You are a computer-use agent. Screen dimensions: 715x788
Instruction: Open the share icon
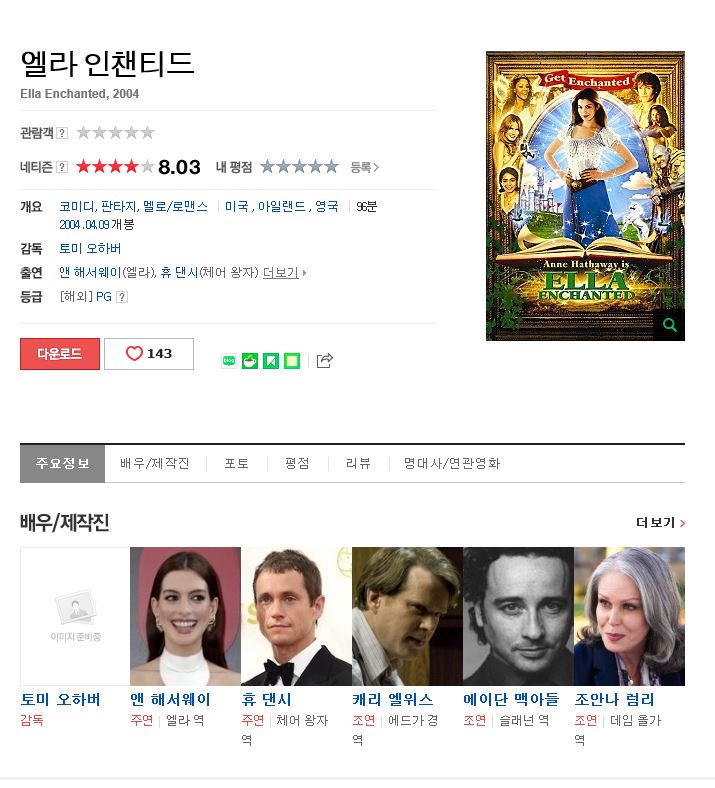click(324, 361)
